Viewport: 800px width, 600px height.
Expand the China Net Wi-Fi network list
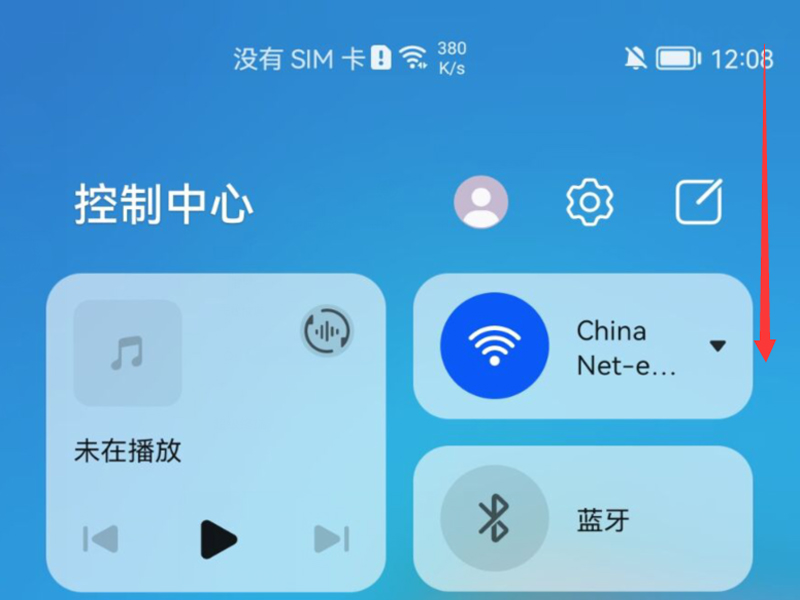click(717, 346)
